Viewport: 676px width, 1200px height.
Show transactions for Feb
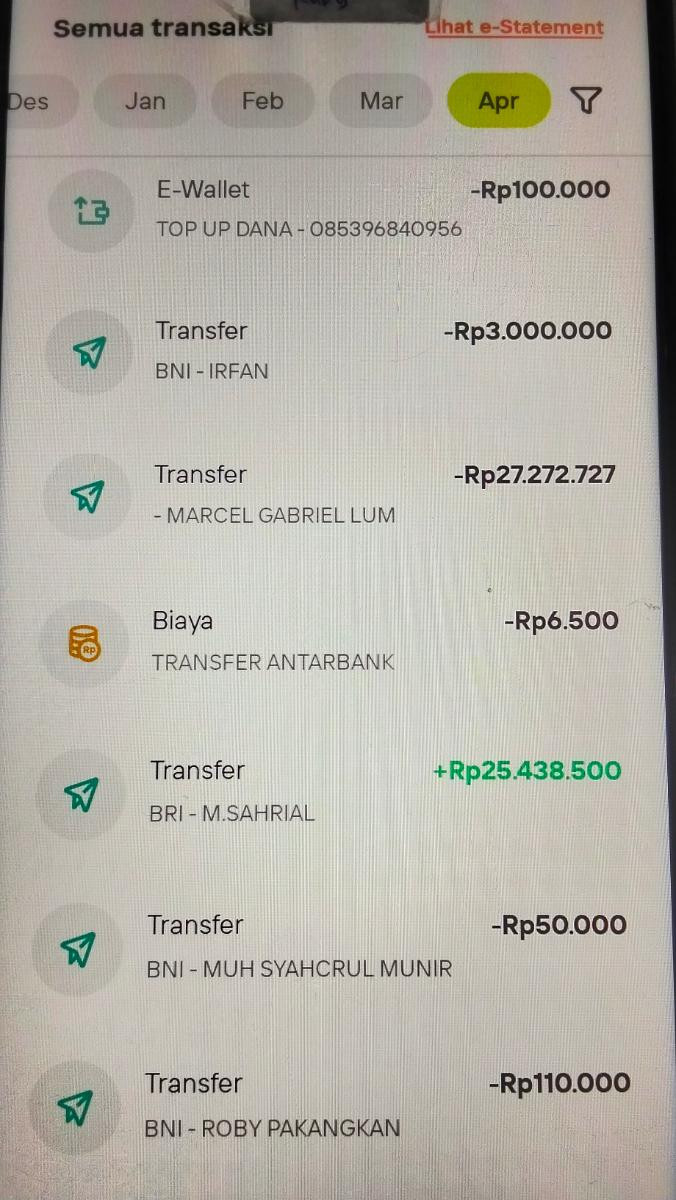(x=263, y=101)
